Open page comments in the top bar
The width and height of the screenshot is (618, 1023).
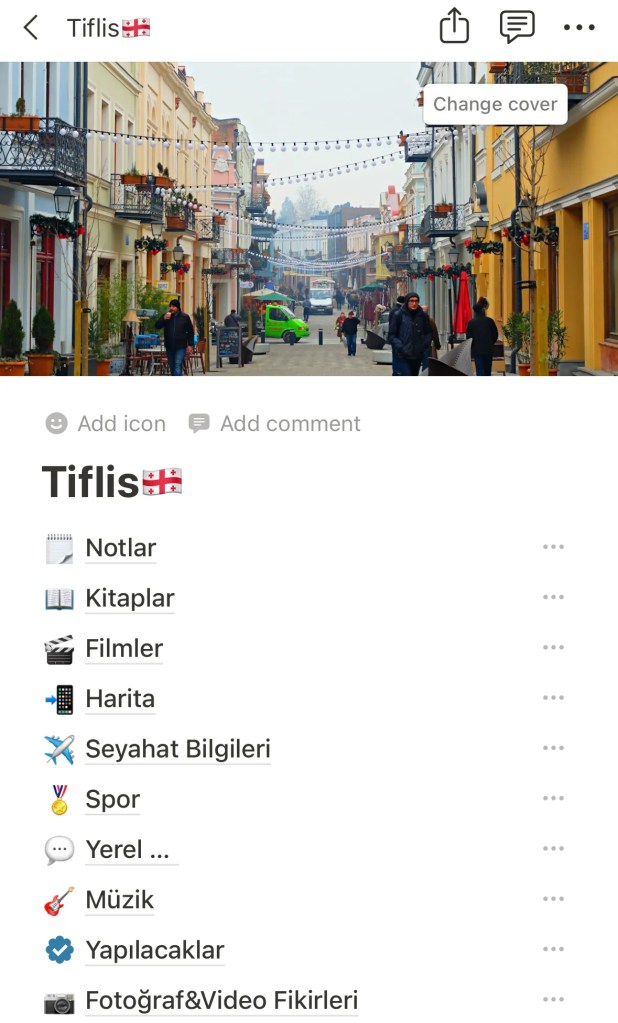click(517, 27)
